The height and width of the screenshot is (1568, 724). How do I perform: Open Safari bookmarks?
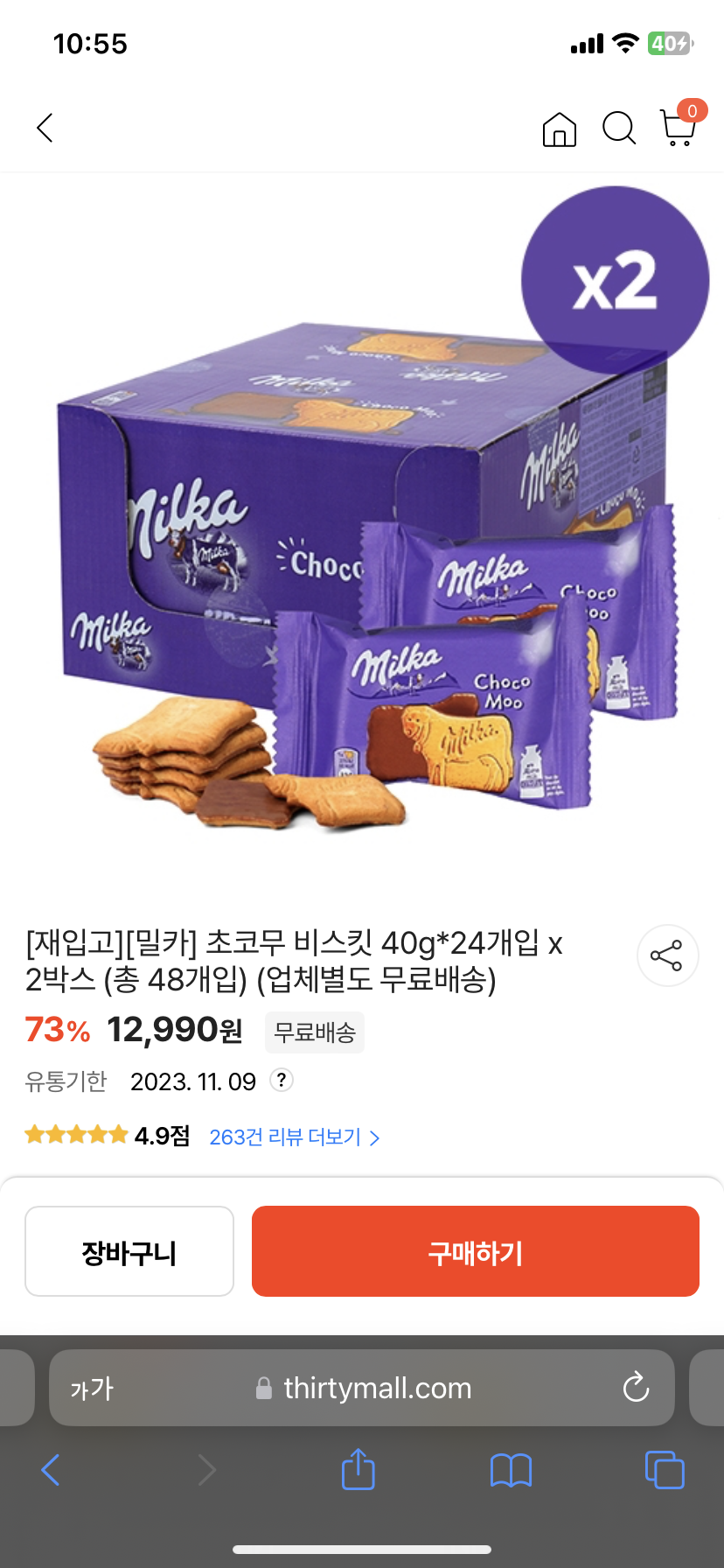(x=511, y=1470)
